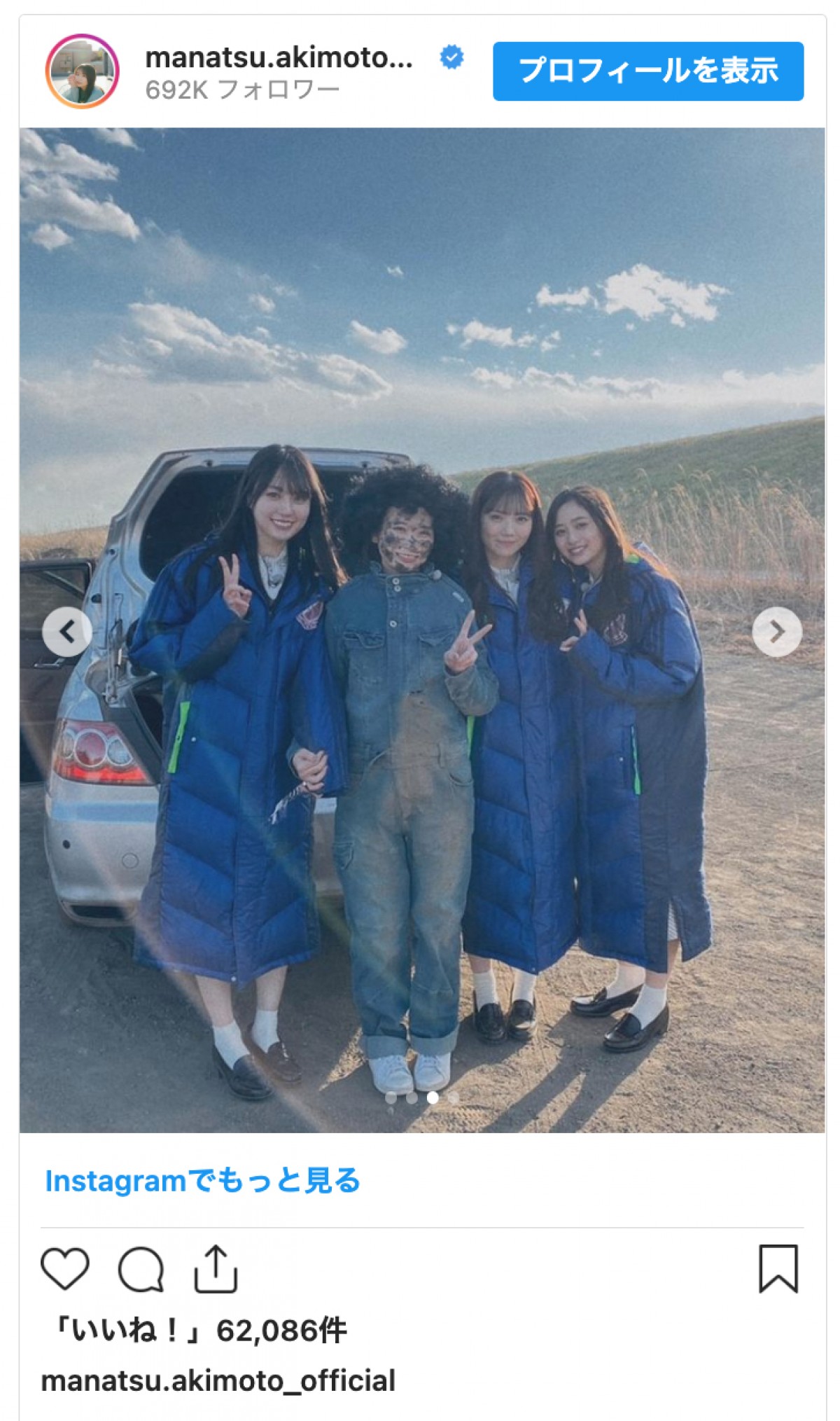View the 62,086 likes list
The height and width of the screenshot is (1421, 840).
tap(200, 1330)
